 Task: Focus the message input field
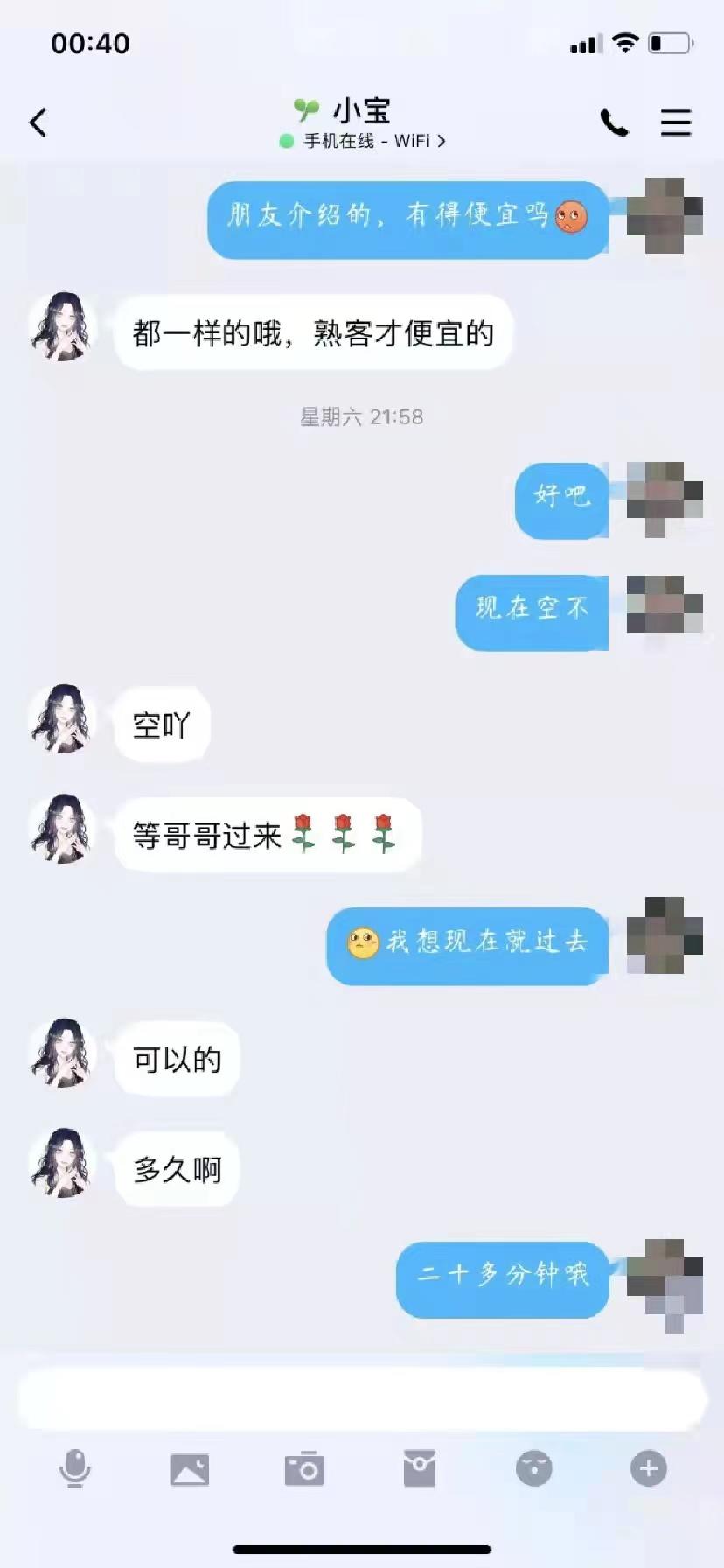(362, 1400)
